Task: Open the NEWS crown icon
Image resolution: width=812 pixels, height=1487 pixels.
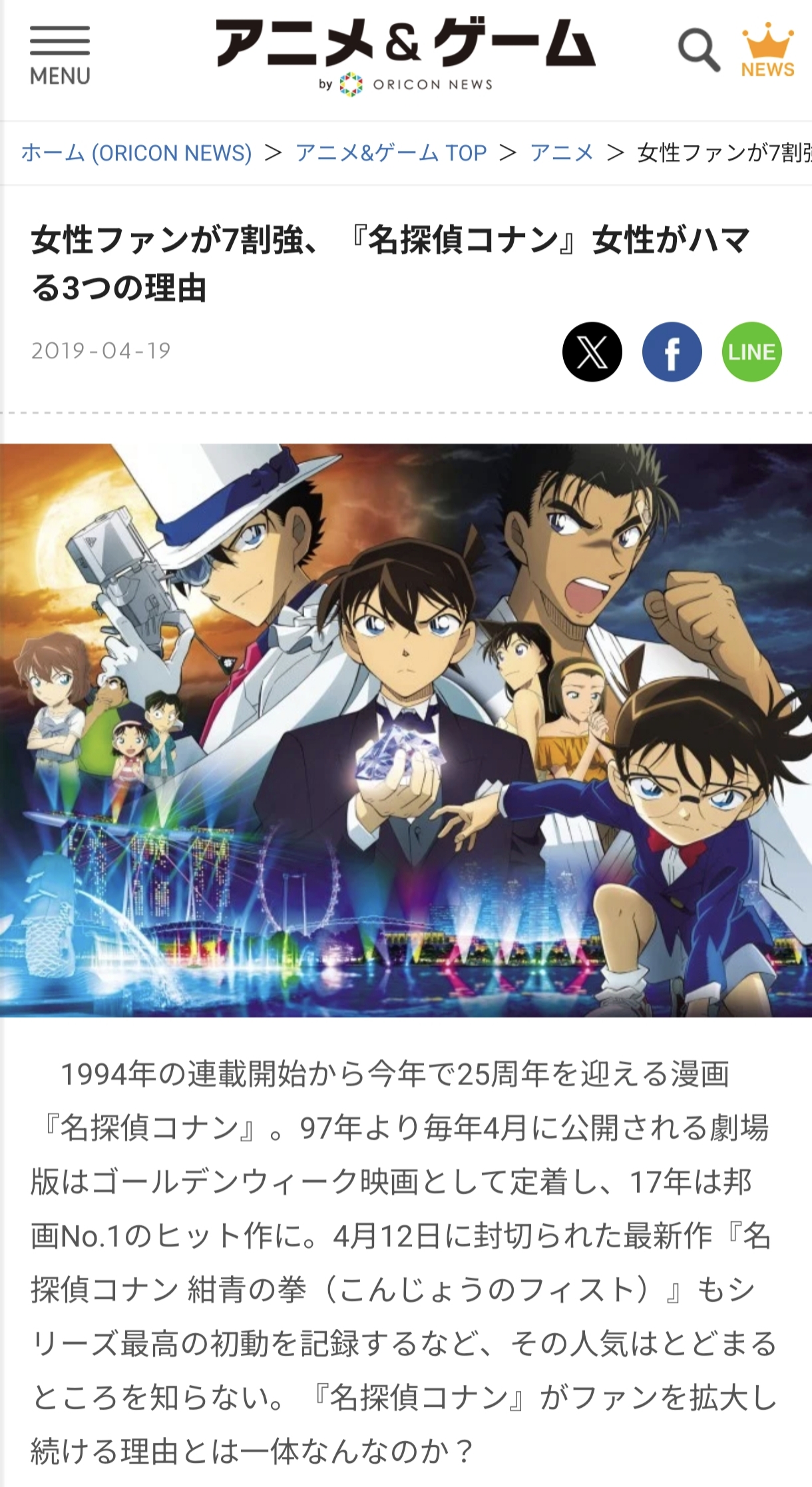Action: click(768, 52)
